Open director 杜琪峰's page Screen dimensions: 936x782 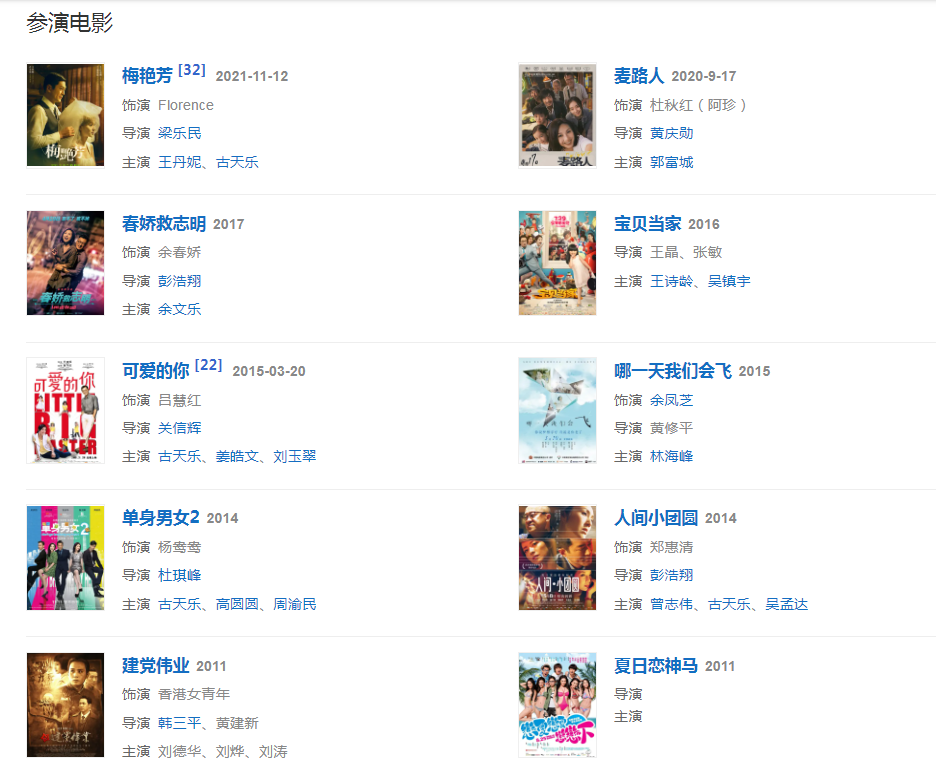pos(180,575)
